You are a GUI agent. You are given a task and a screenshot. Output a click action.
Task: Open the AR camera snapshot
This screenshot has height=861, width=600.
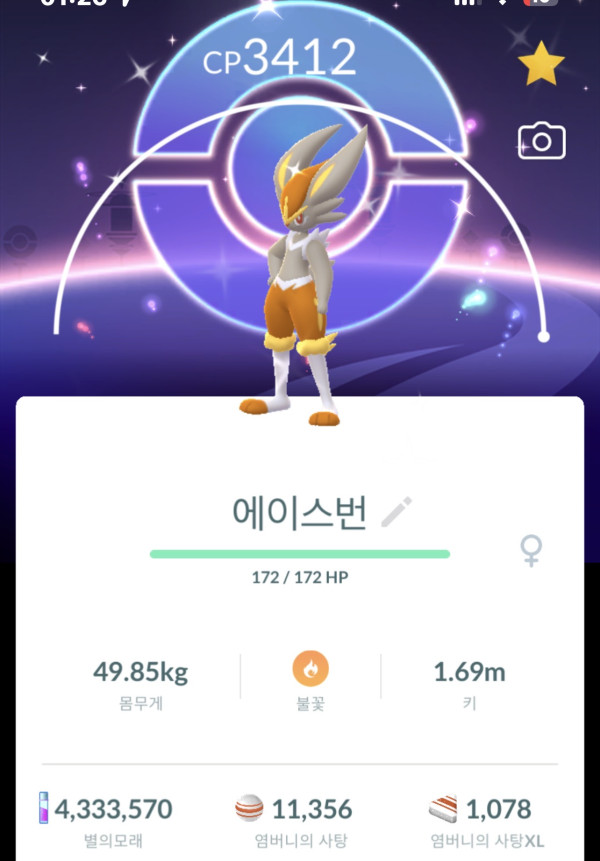pos(541,142)
